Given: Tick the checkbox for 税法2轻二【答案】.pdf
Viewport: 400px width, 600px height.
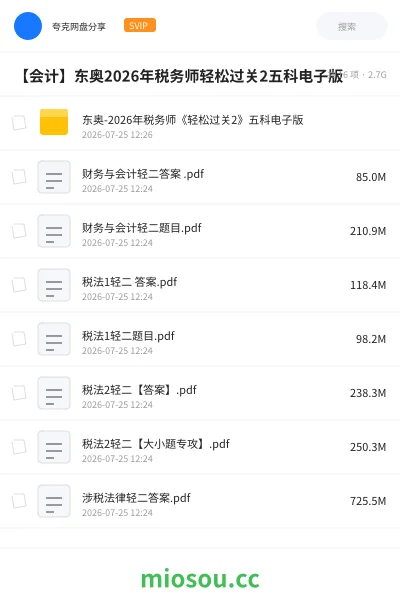Looking at the screenshot, I should pyautogui.click(x=19, y=393).
